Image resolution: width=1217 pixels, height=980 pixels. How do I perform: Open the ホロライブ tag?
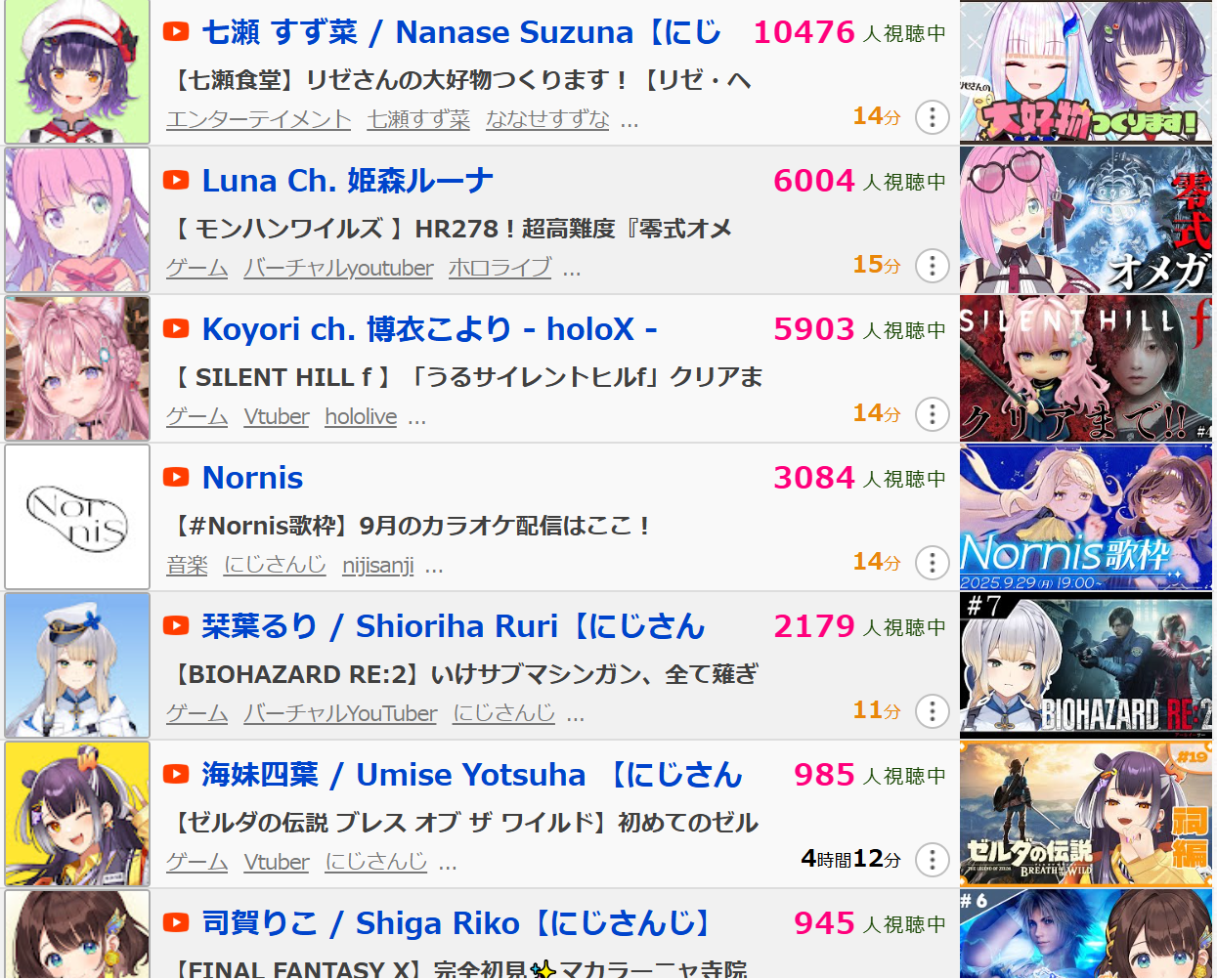point(500,268)
